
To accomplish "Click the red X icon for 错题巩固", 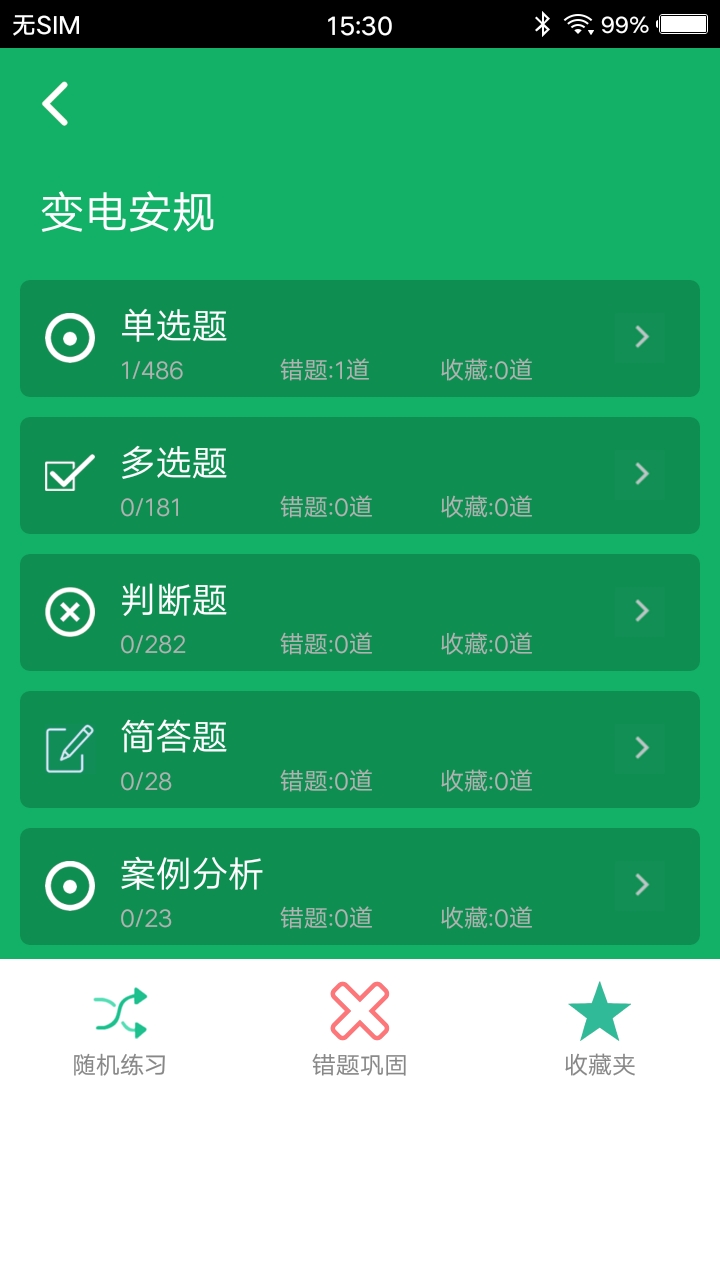I will 360,1010.
